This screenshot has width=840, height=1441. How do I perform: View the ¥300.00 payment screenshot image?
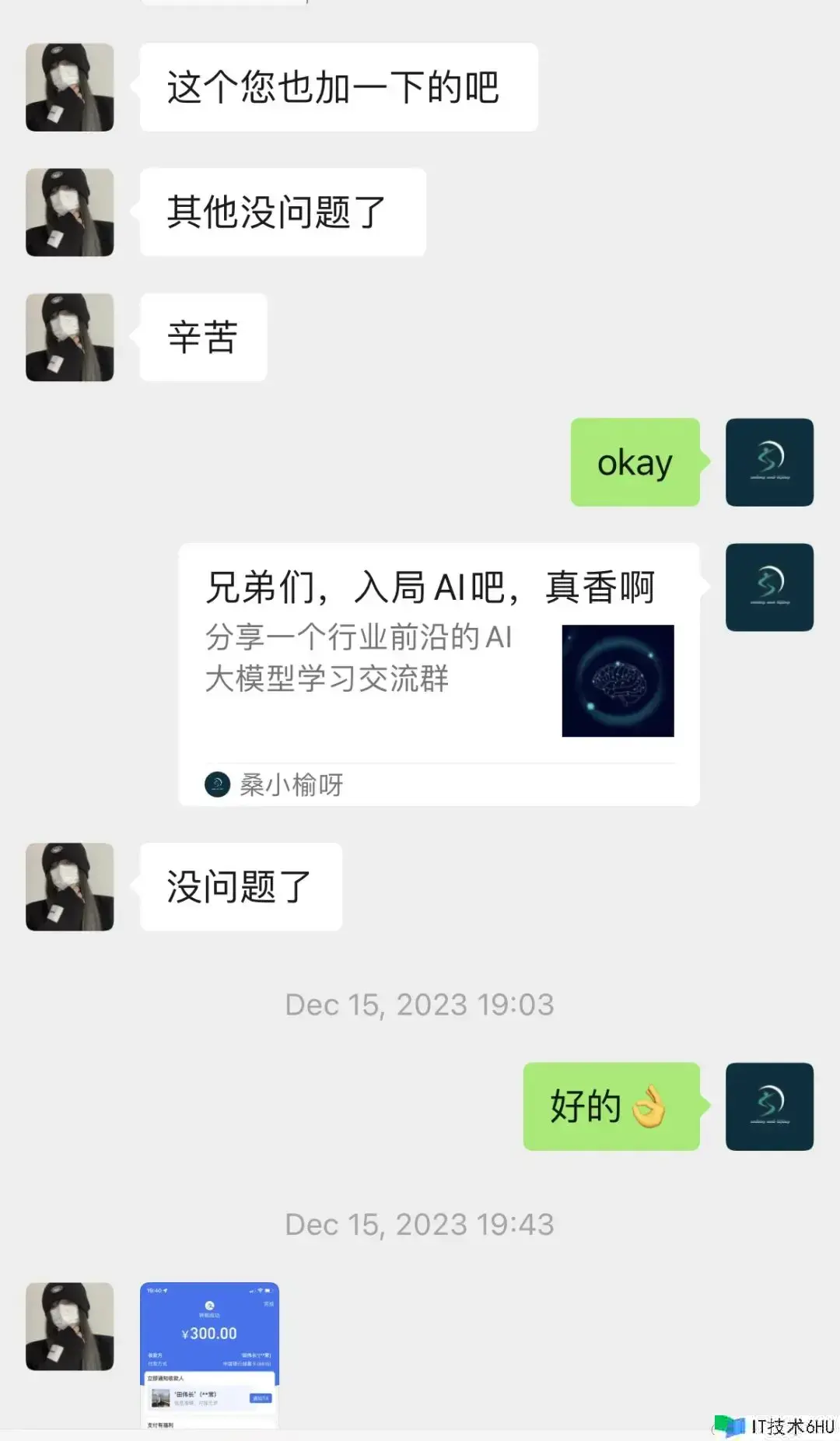[209, 1354]
